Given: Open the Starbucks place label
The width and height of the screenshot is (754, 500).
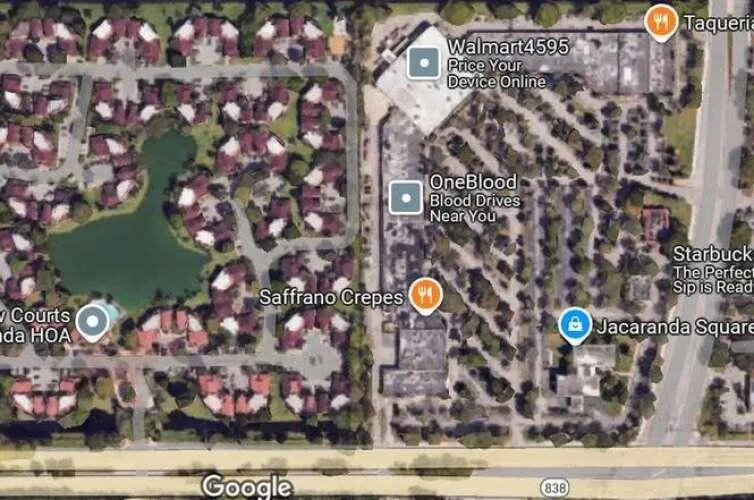Looking at the screenshot, I should pos(713,254).
